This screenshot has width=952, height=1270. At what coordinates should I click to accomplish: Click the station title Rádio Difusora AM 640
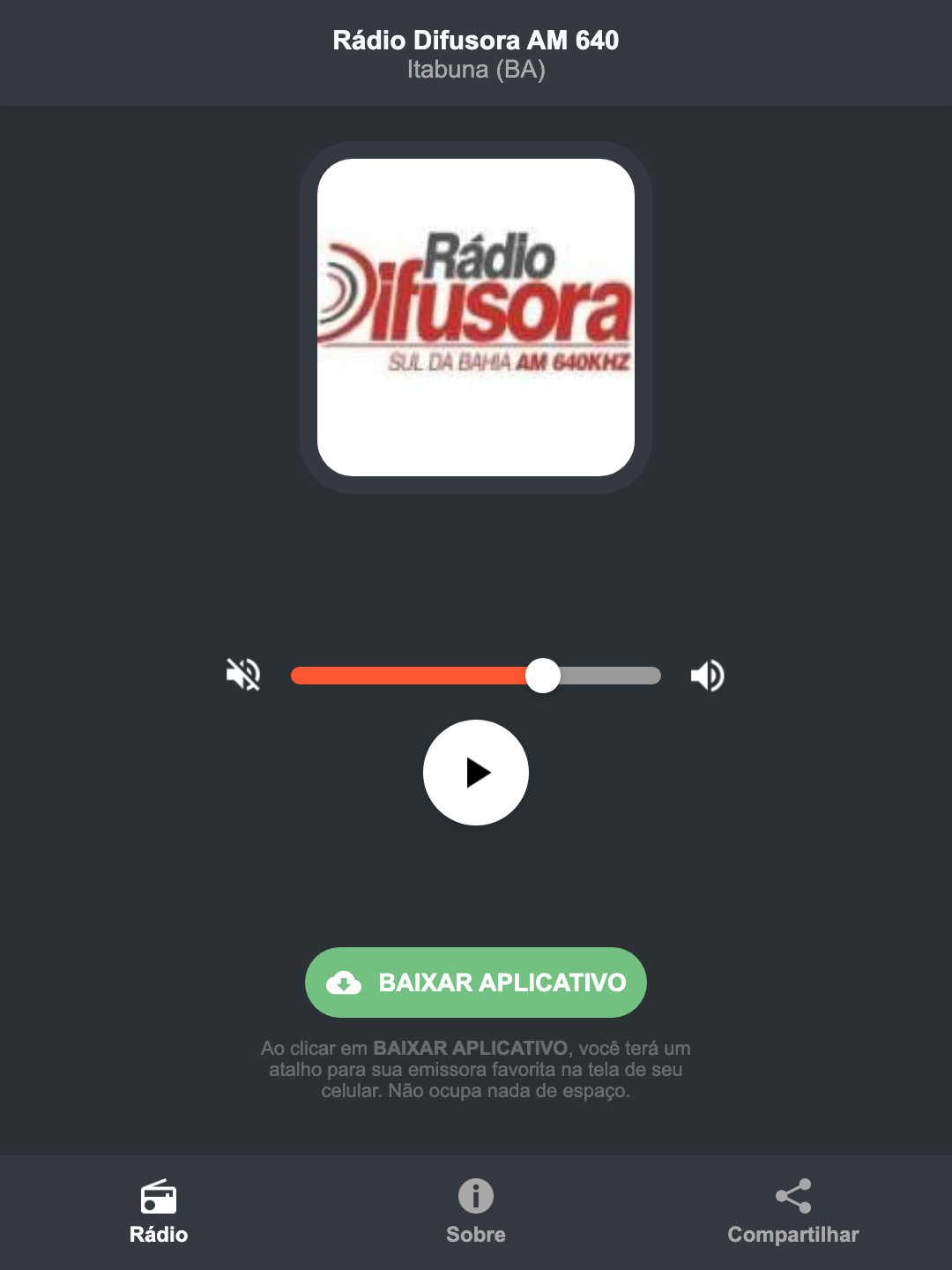(x=475, y=40)
